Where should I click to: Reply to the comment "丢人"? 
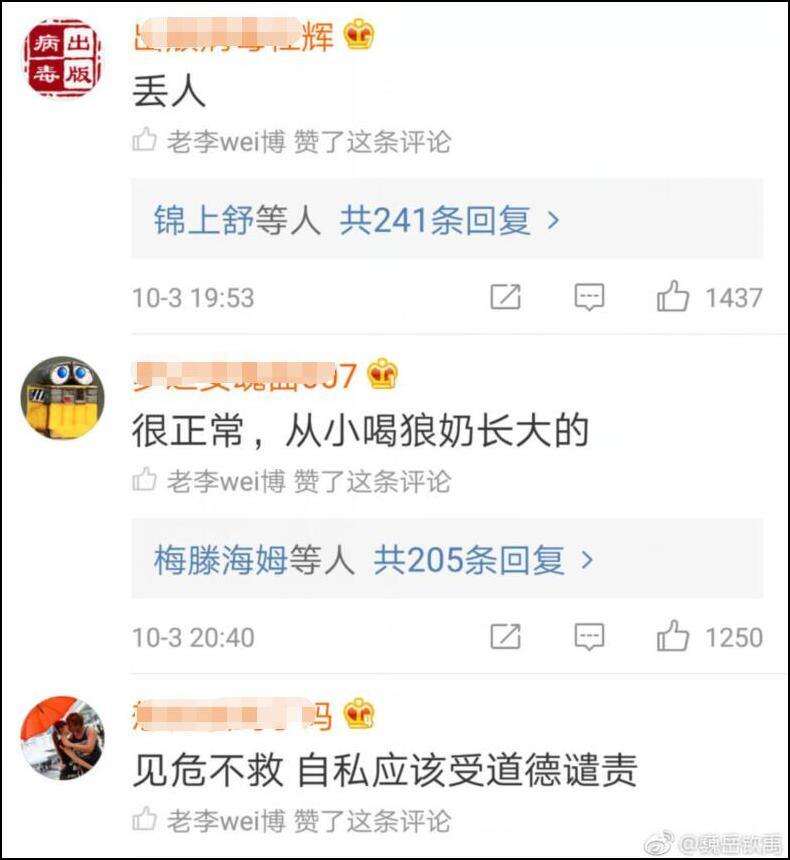point(590,297)
